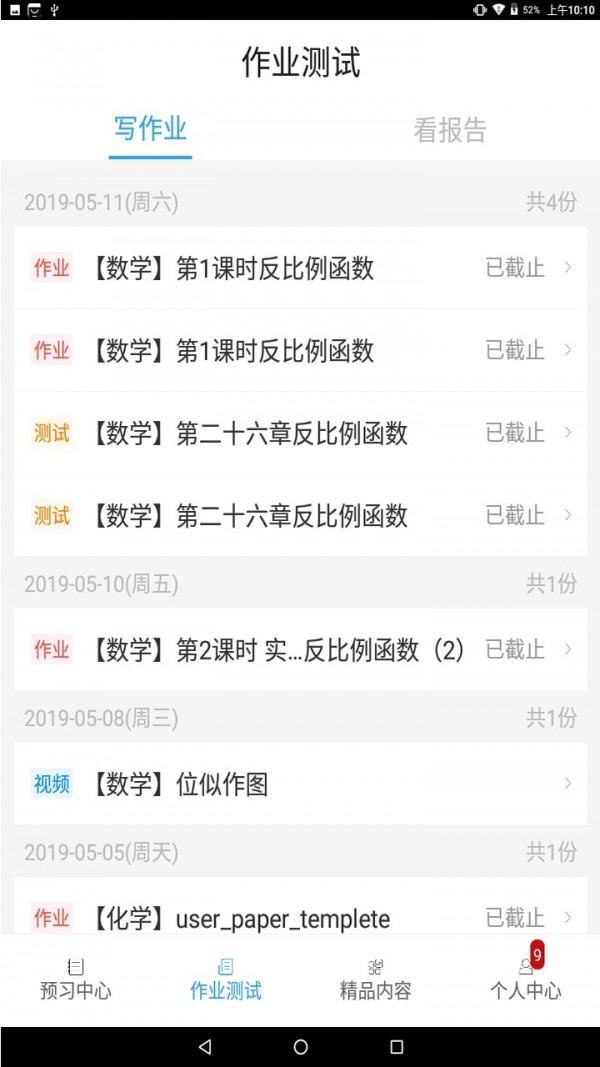Go to the system home screen
600x1067 pixels.
300,1047
